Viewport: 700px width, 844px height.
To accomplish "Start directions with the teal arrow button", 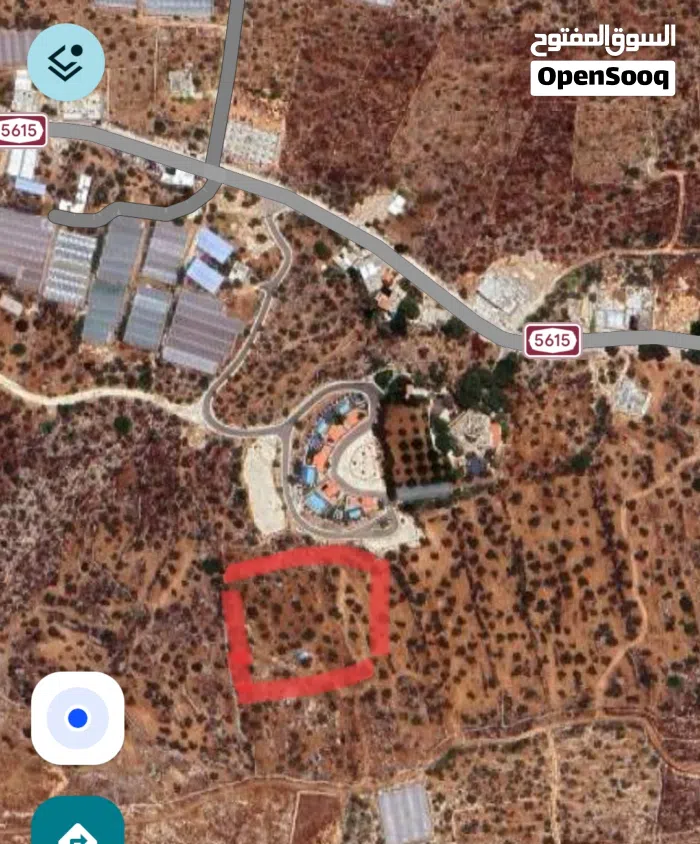I will 78,825.
